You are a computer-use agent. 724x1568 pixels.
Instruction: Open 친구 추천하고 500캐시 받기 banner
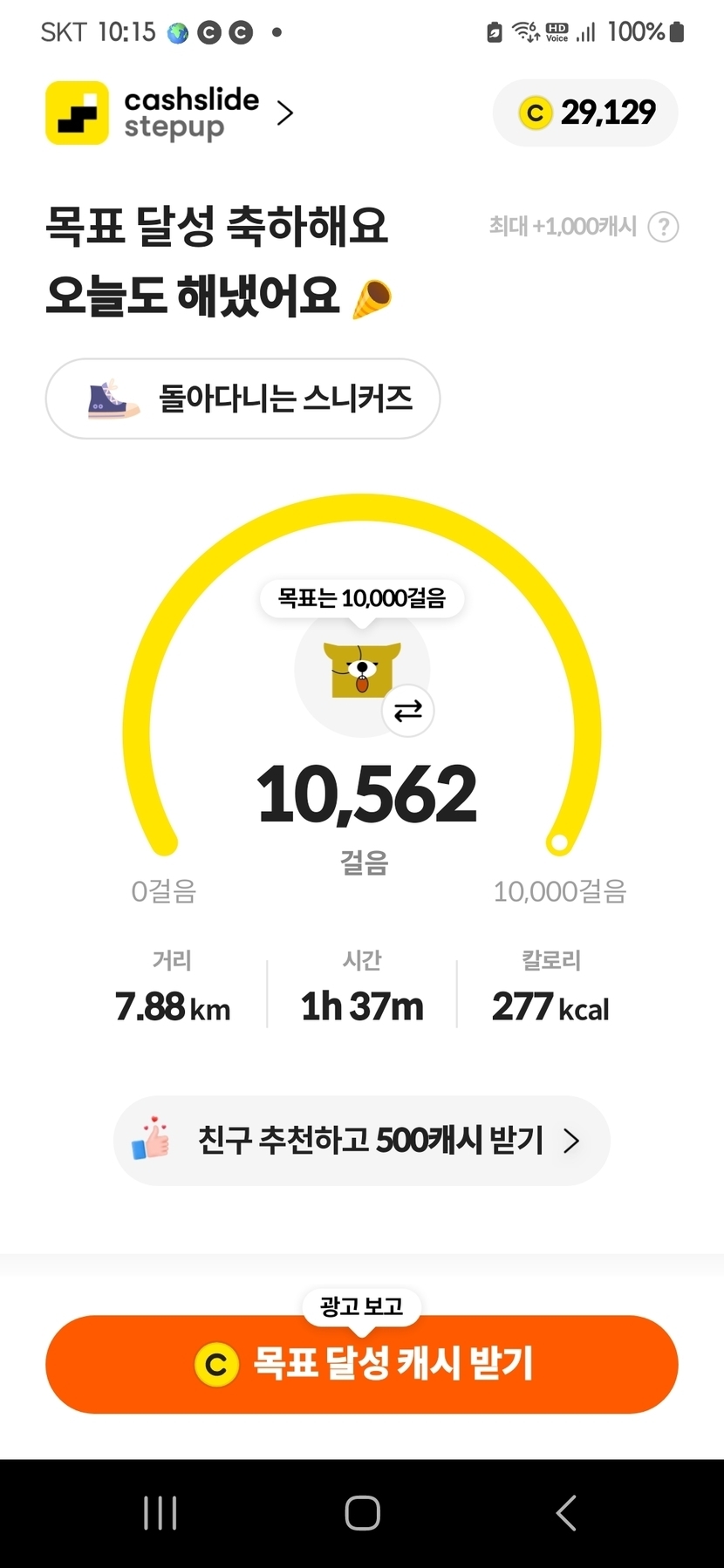[x=361, y=1140]
